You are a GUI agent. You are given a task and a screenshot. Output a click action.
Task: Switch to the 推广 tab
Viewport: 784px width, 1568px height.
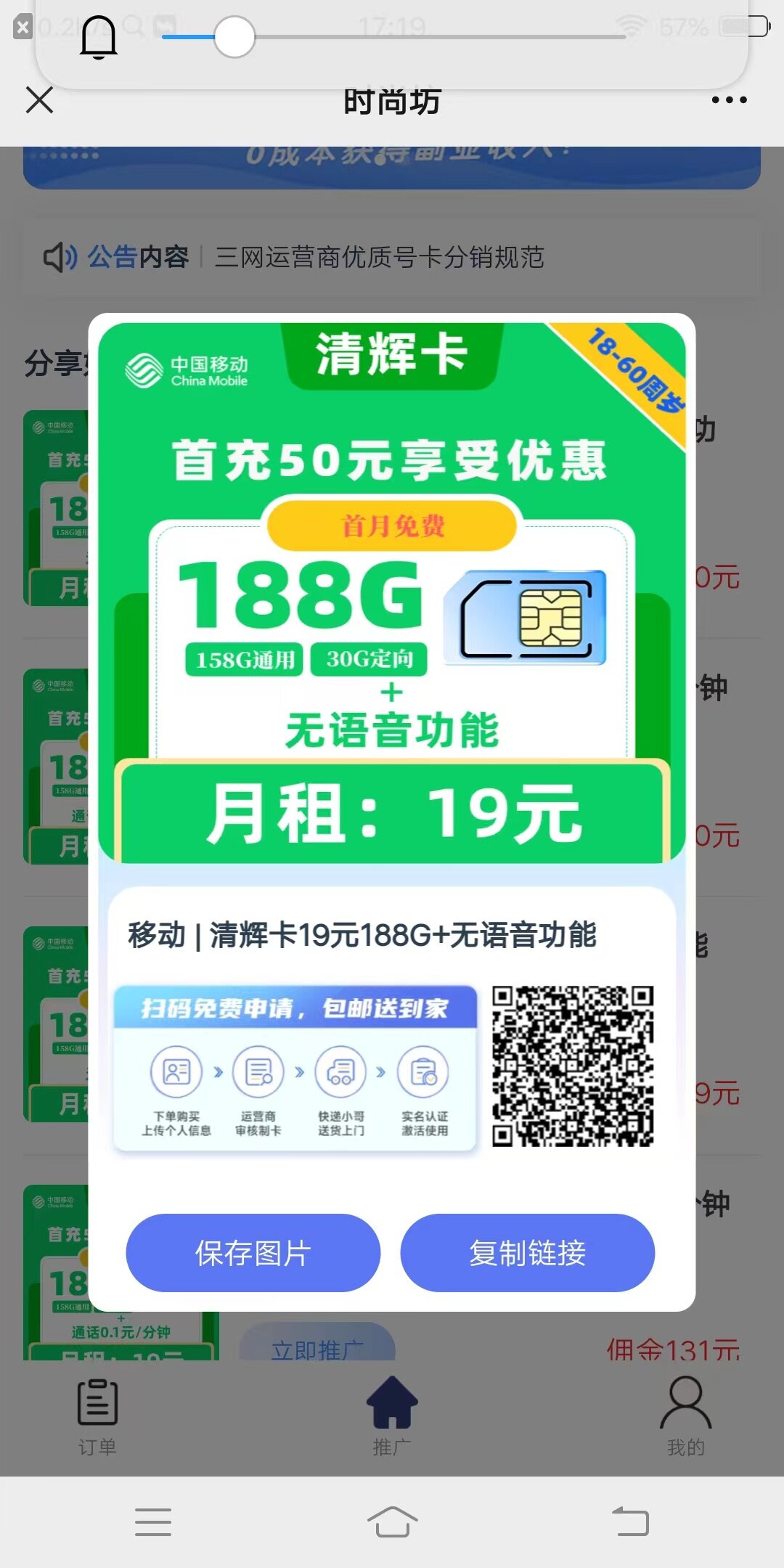pyautogui.click(x=392, y=1416)
